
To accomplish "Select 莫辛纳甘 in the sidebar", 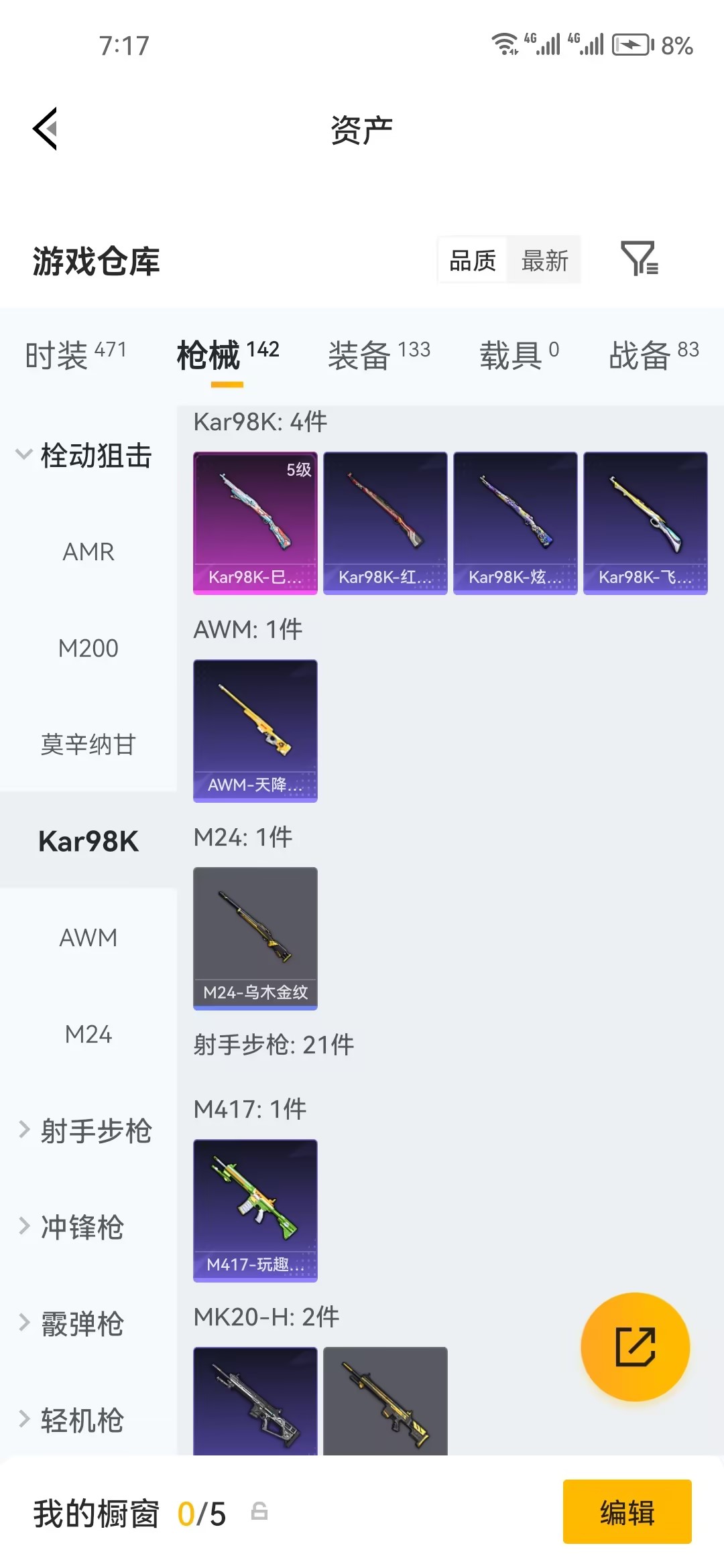I will point(88,744).
